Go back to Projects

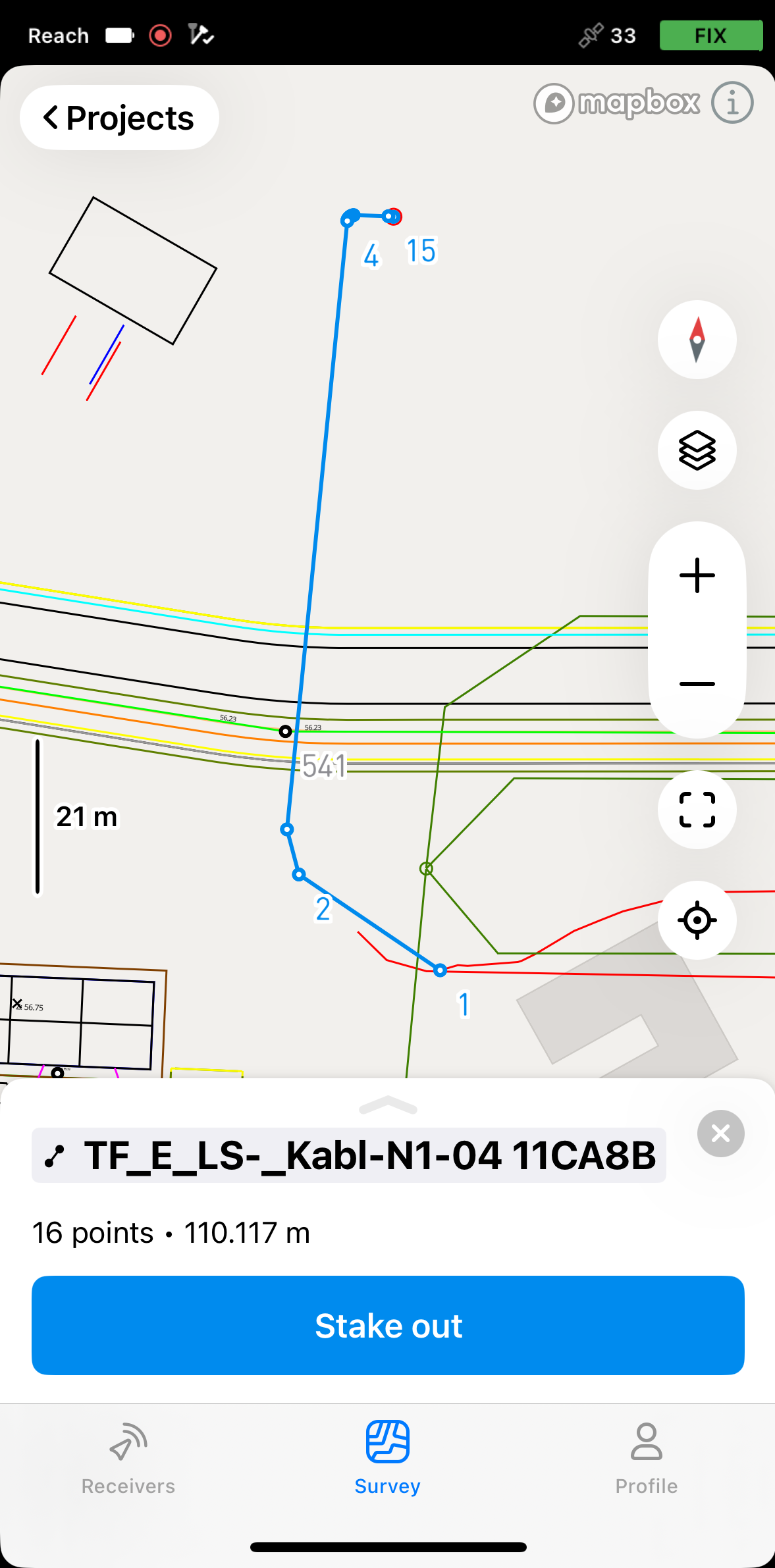click(x=119, y=118)
